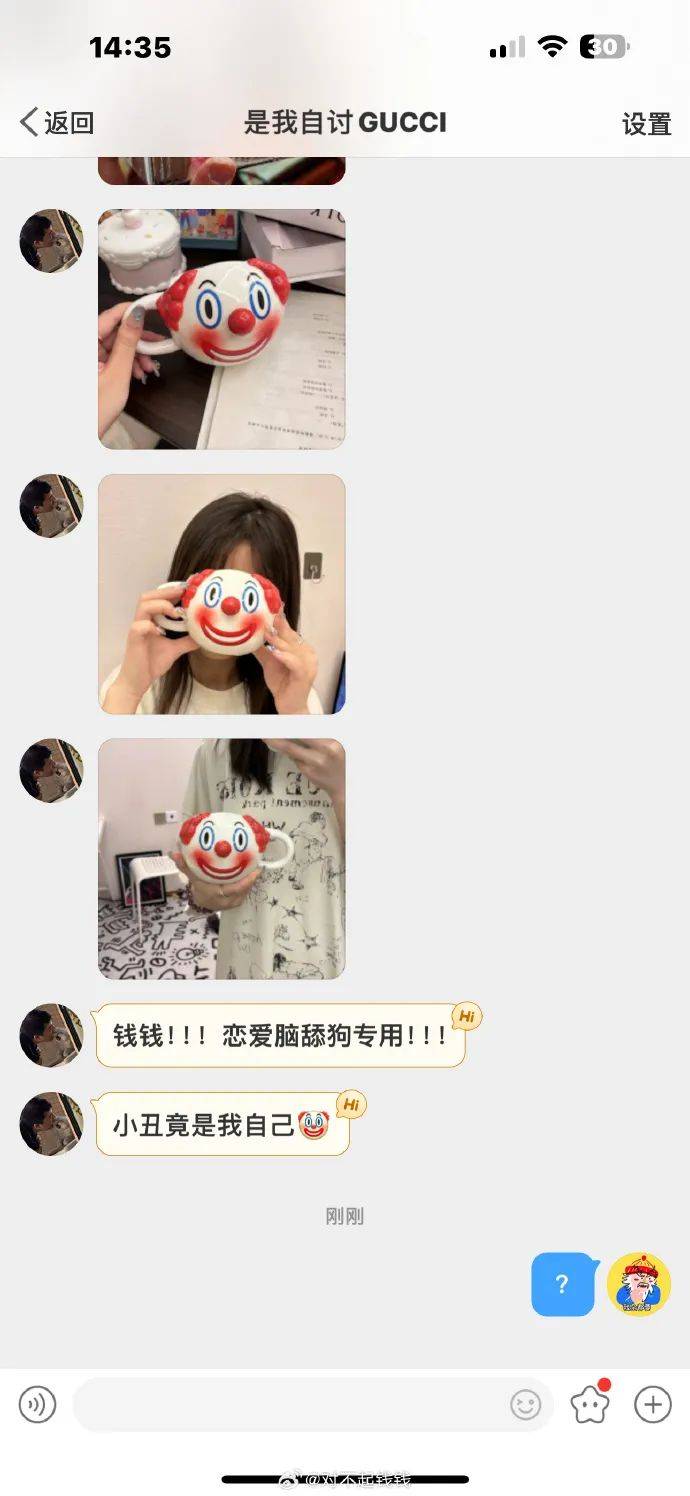The width and height of the screenshot is (690, 1496).
Task: Open the clown mug photo with the printed T-shirt
Action: click(221, 858)
